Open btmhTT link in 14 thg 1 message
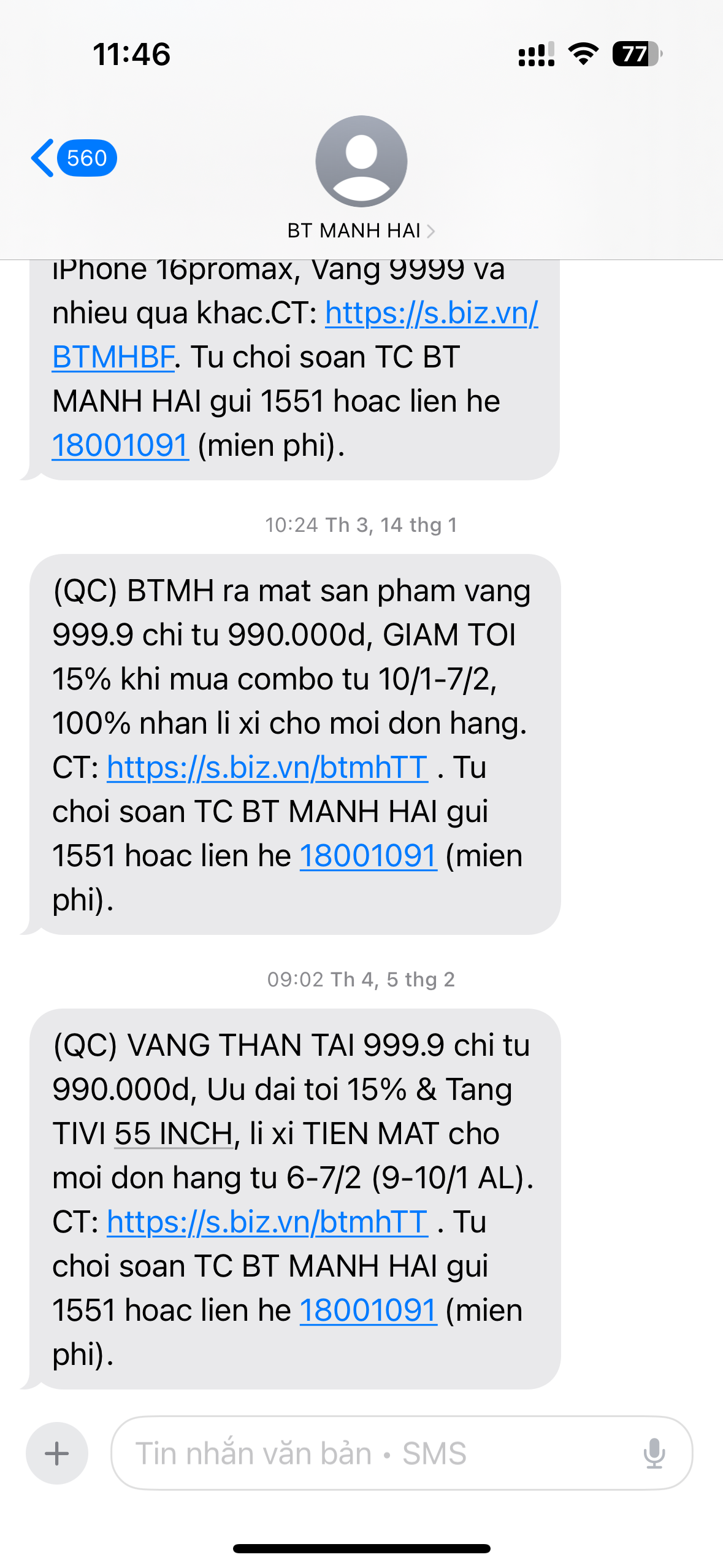This screenshot has height=1568, width=723. [x=267, y=767]
